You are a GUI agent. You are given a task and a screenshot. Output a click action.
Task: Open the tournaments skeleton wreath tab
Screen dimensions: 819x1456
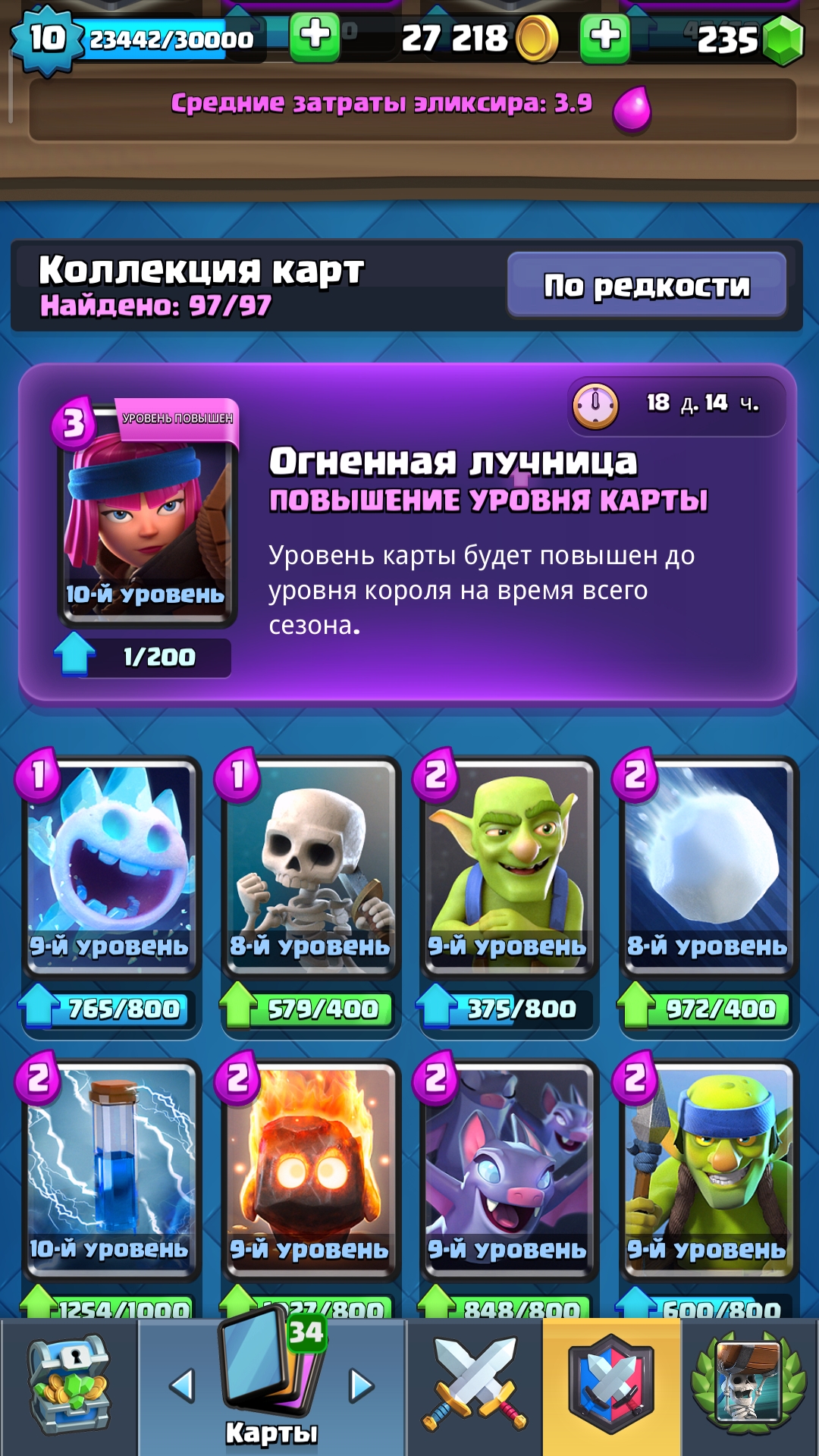(749, 1386)
